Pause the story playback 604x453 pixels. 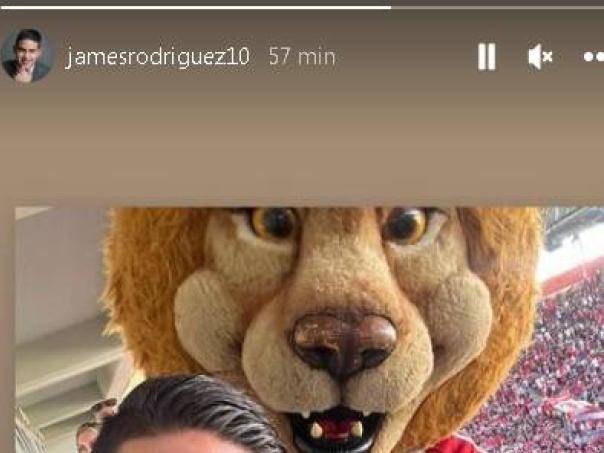click(x=487, y=57)
